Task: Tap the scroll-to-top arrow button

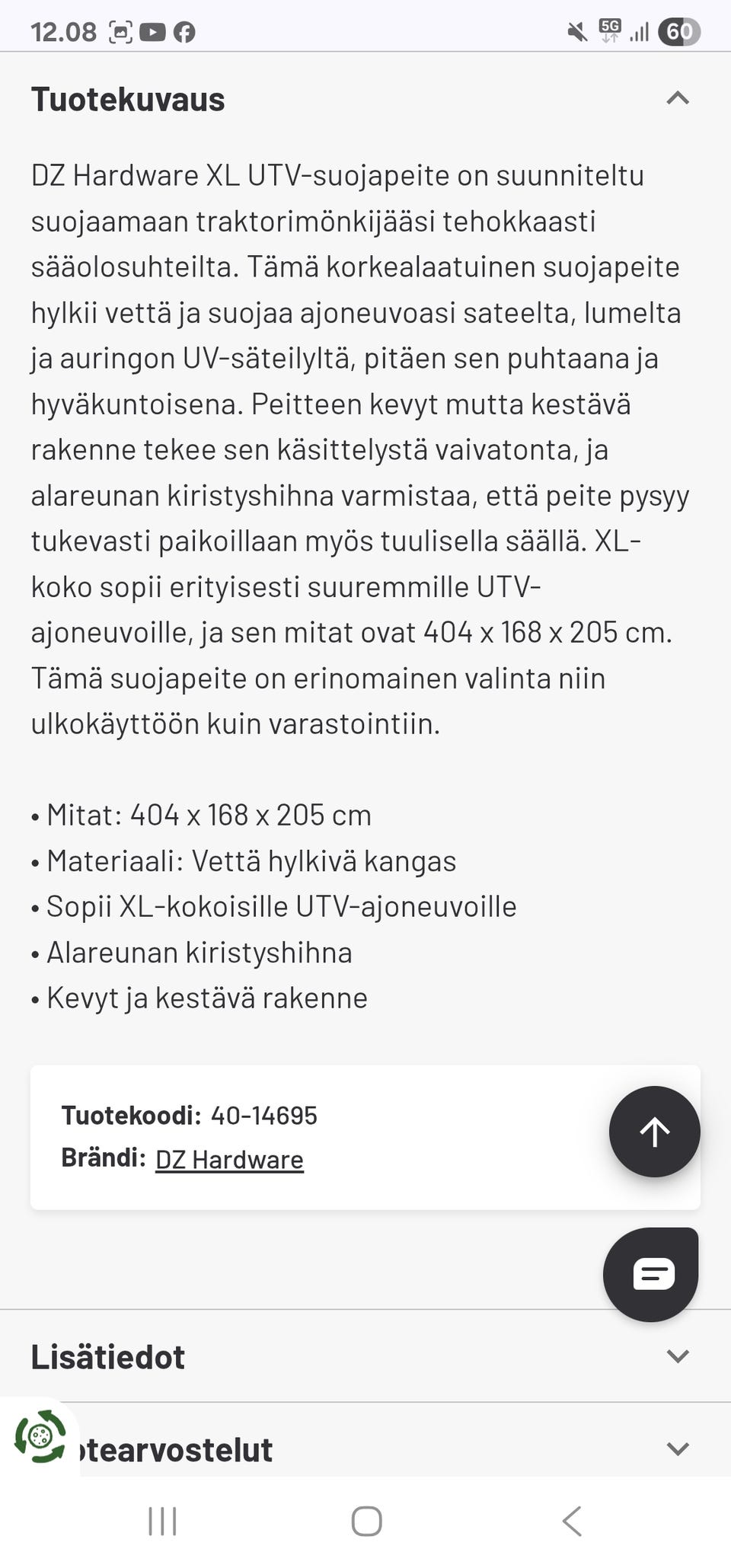Action: tap(653, 1132)
